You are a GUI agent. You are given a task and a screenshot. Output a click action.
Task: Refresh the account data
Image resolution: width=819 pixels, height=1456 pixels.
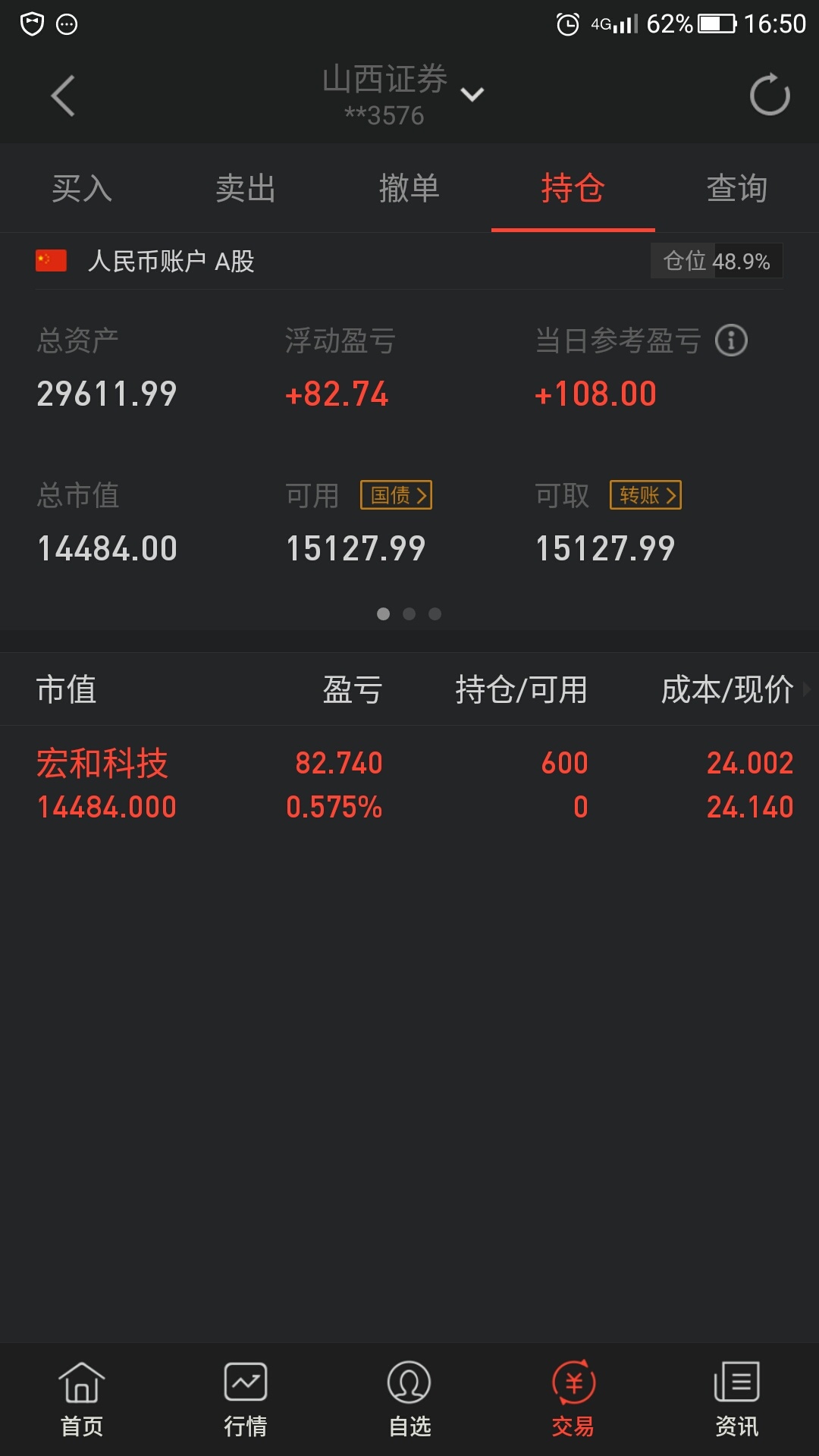coord(770,94)
